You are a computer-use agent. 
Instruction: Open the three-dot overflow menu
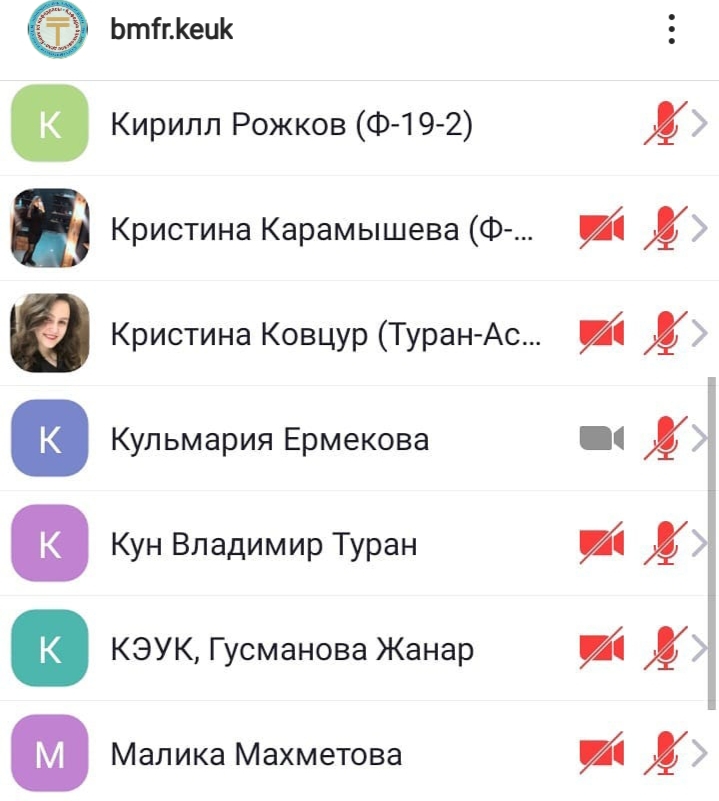[x=671, y=30]
